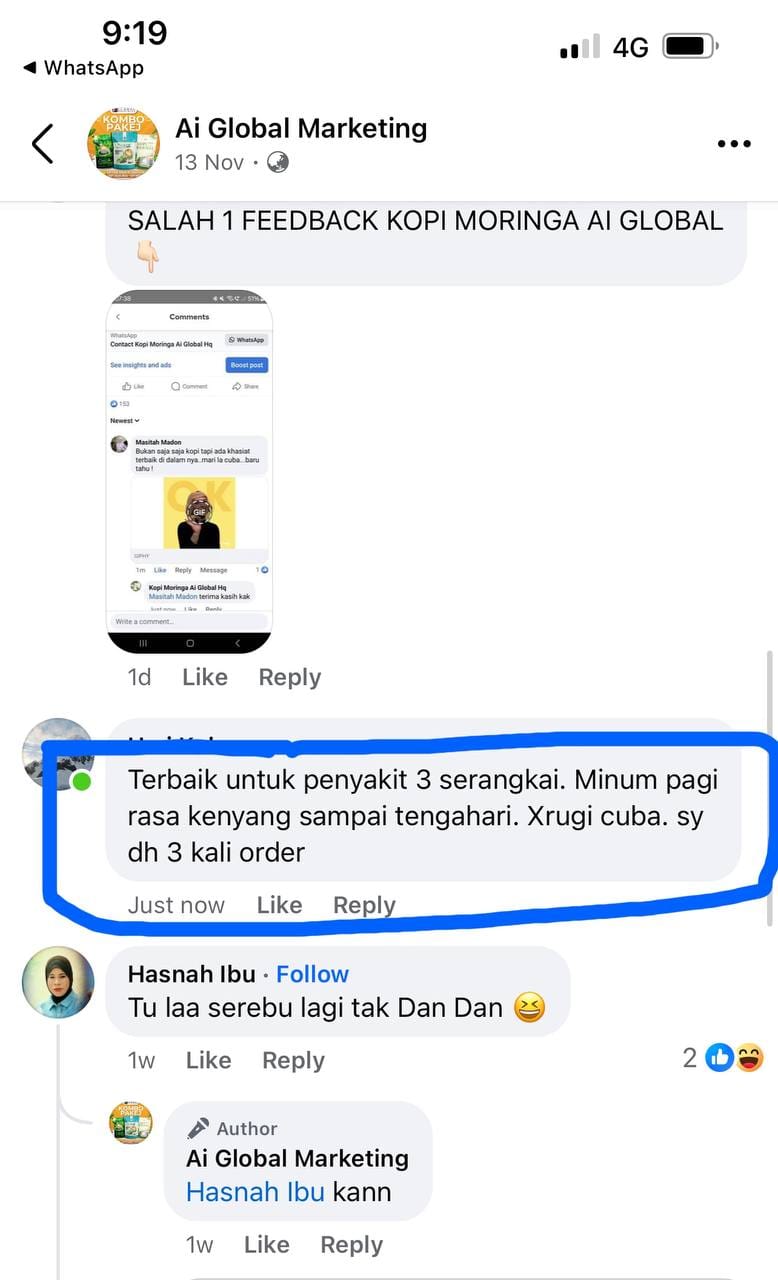The width and height of the screenshot is (778, 1280).
Task: Open the feedback screenshot image in the comment
Action: click(x=189, y=472)
